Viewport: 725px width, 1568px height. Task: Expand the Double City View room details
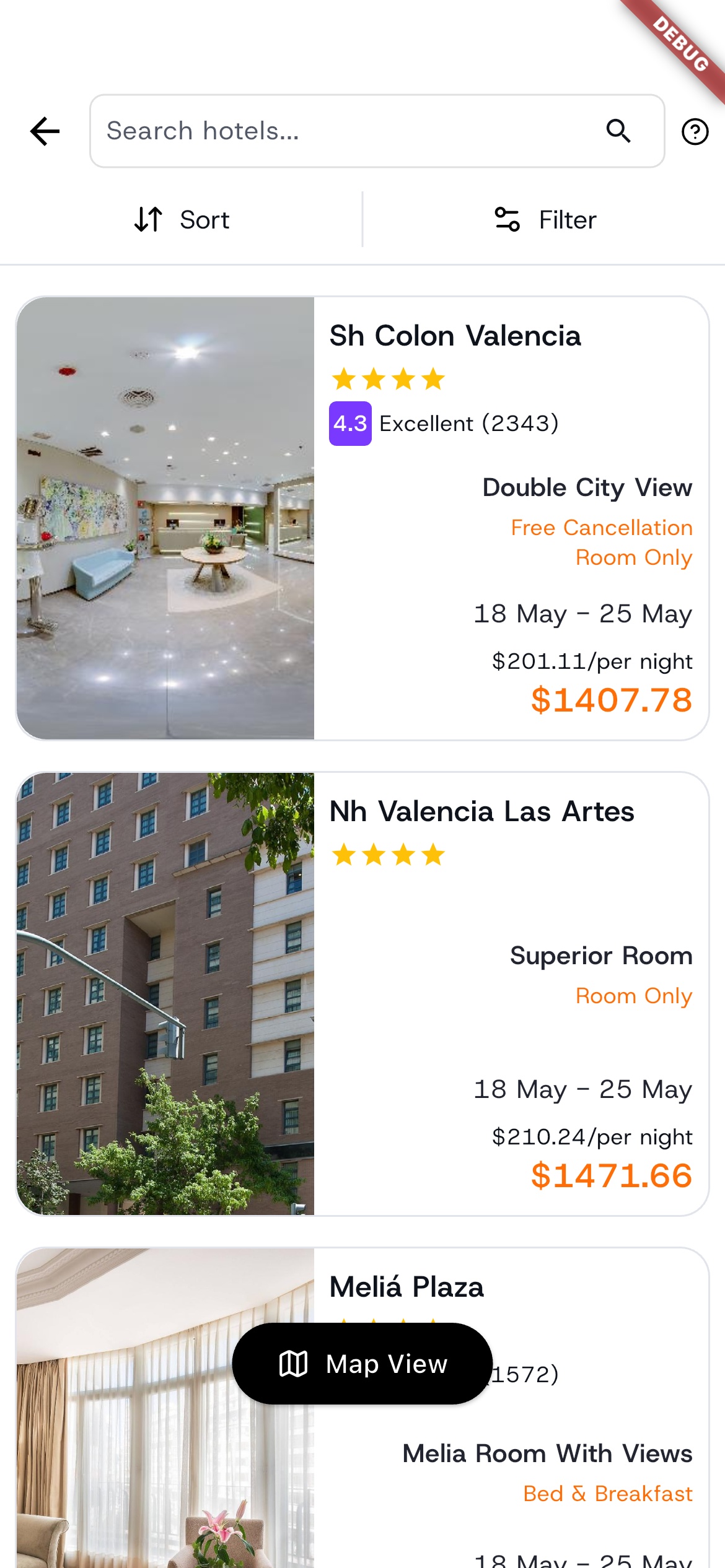[x=587, y=487]
